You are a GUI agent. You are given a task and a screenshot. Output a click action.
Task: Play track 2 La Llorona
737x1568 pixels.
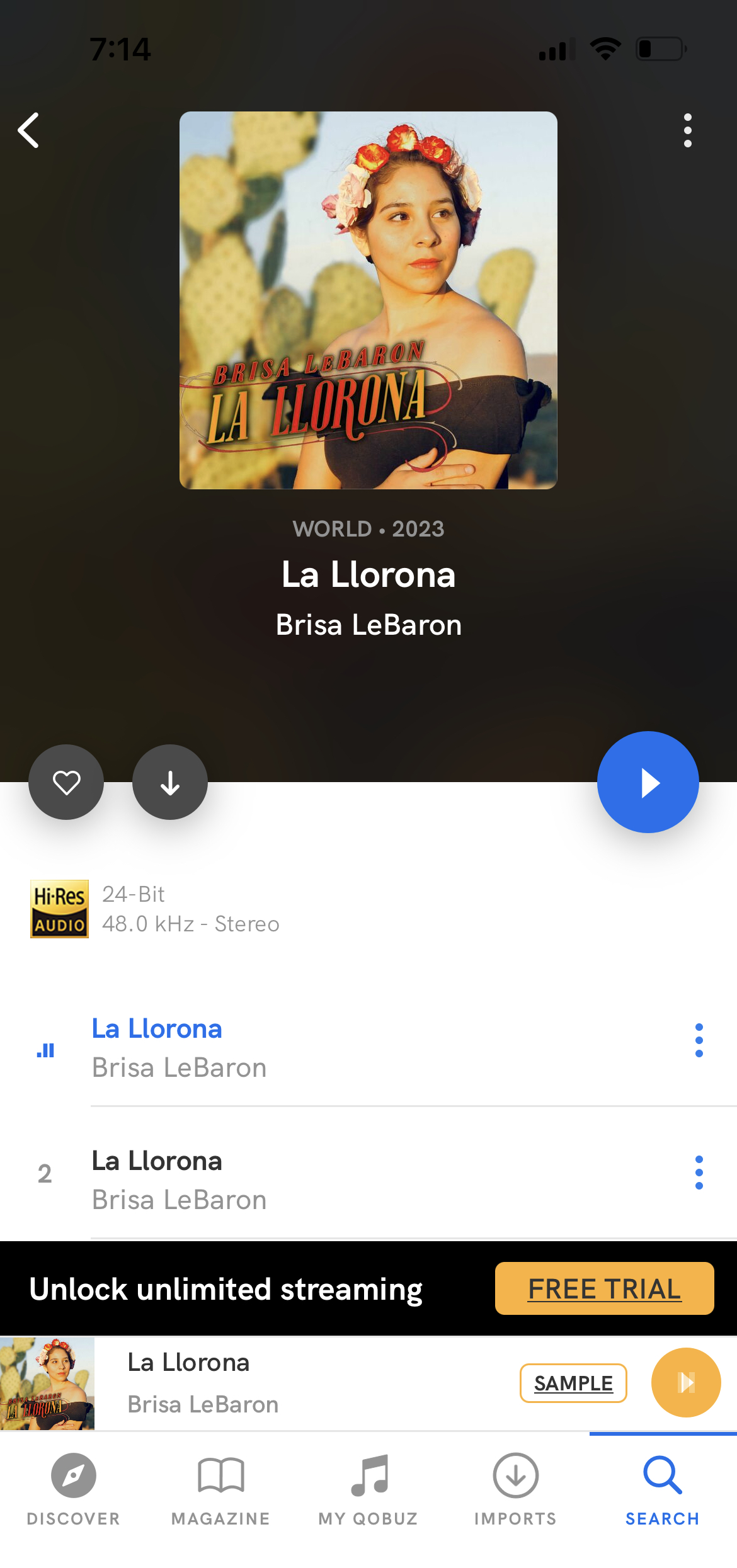point(315,1174)
